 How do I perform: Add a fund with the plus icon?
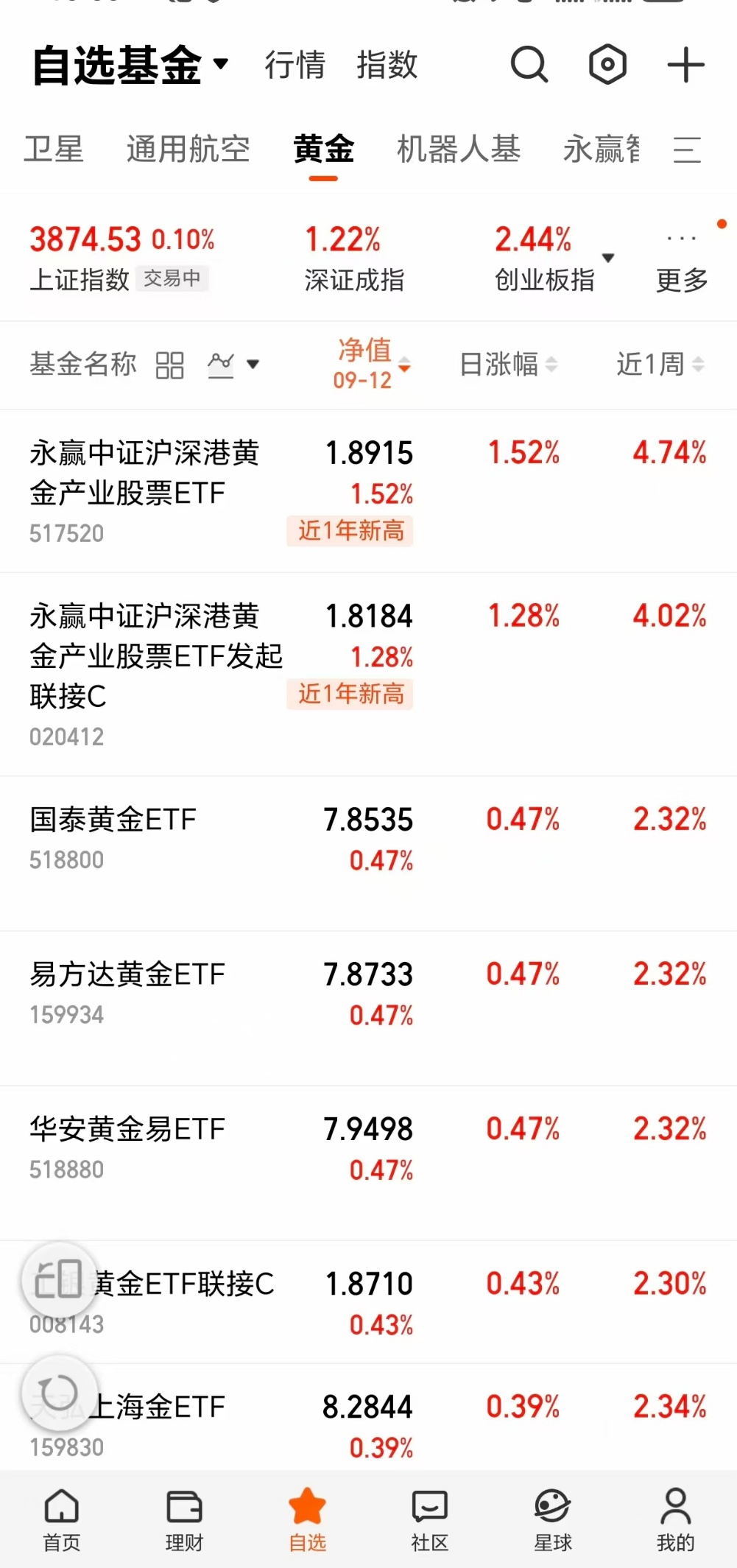point(685,65)
